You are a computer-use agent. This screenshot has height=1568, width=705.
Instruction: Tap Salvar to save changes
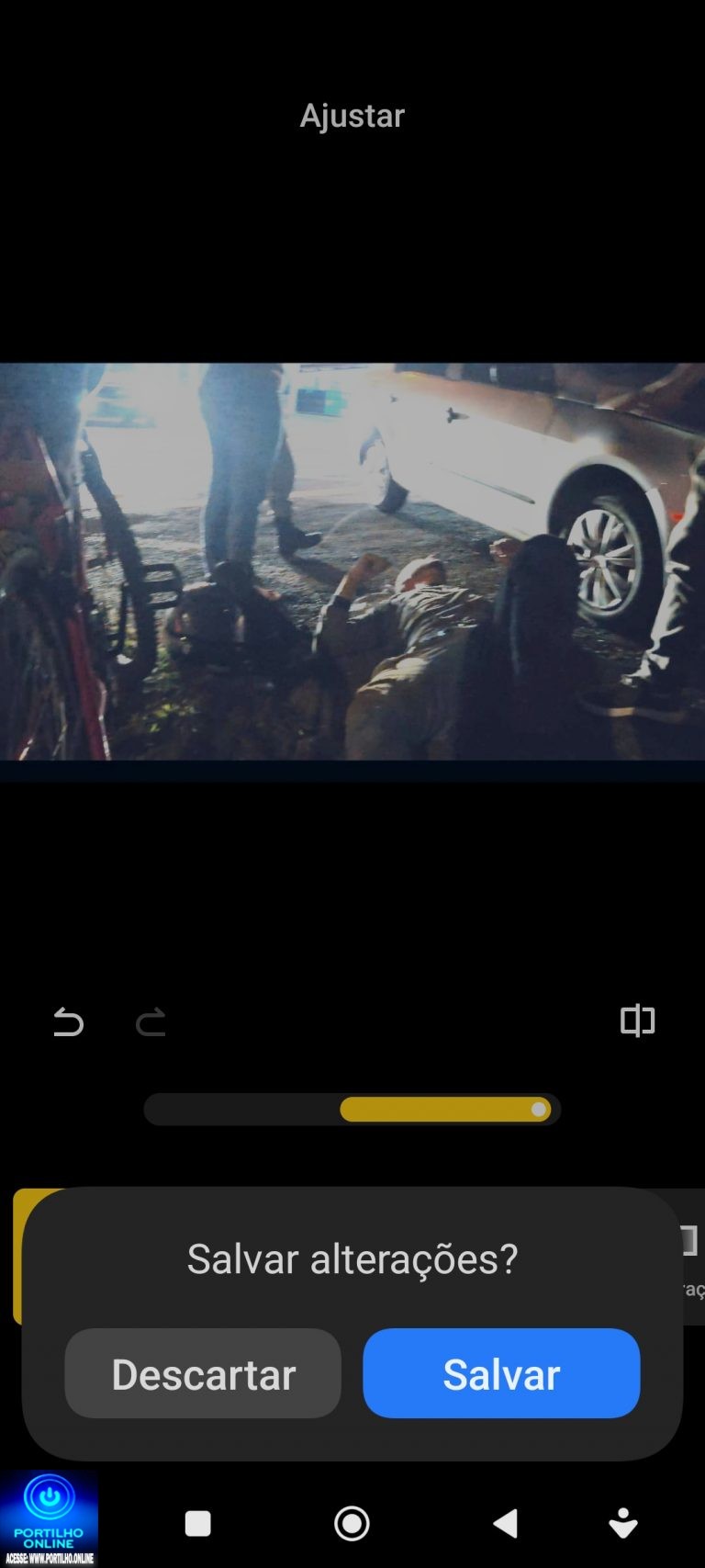coord(501,1373)
